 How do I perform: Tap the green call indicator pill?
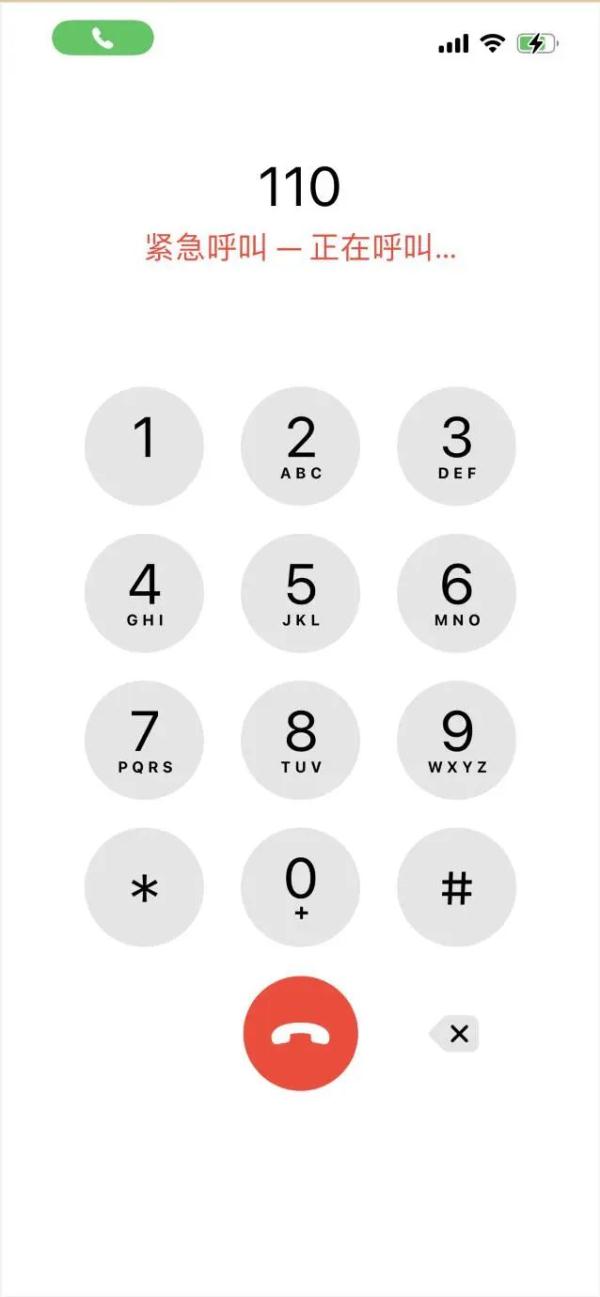tap(103, 38)
